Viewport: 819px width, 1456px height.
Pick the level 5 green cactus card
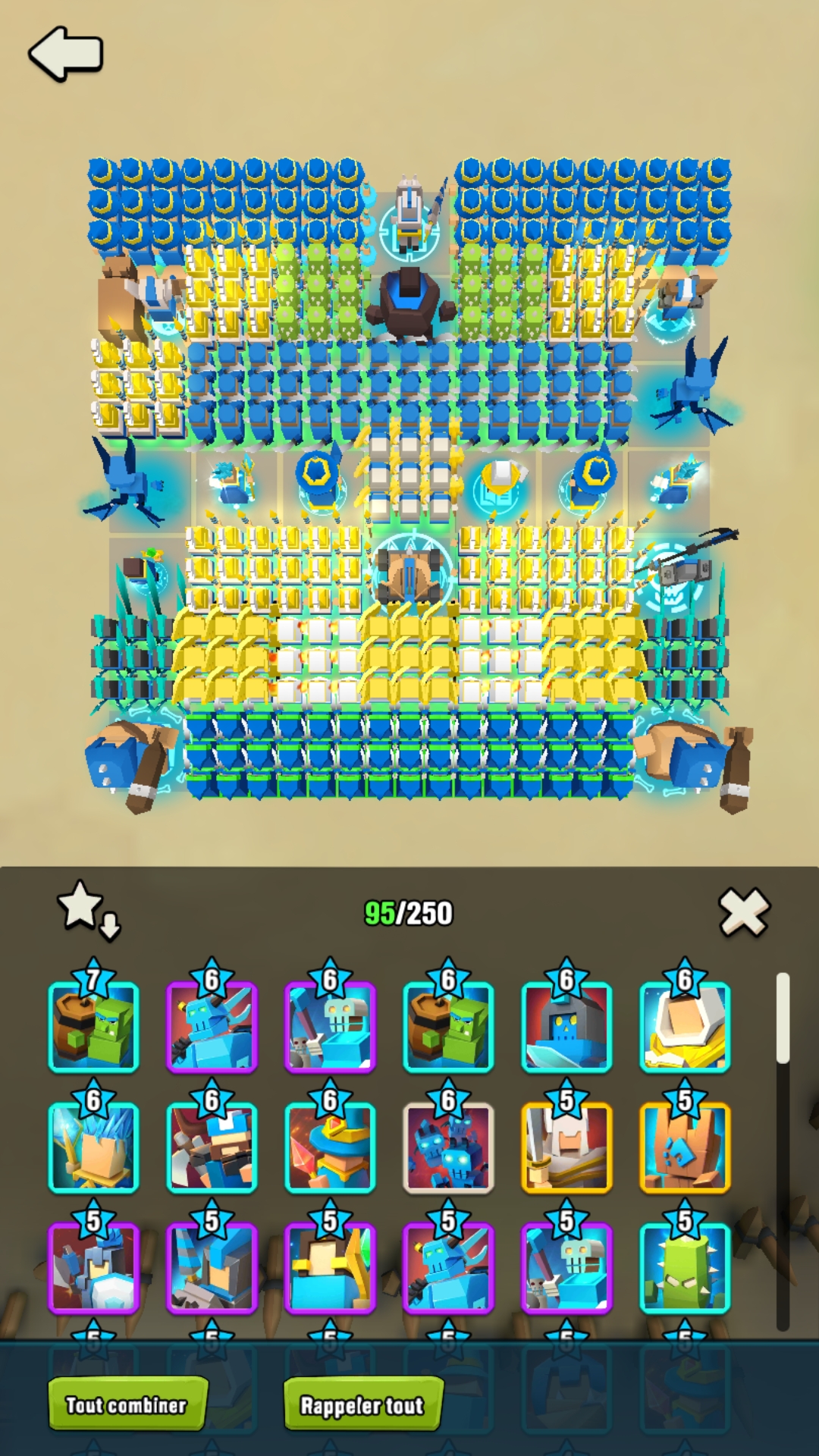pyautogui.click(x=685, y=1267)
